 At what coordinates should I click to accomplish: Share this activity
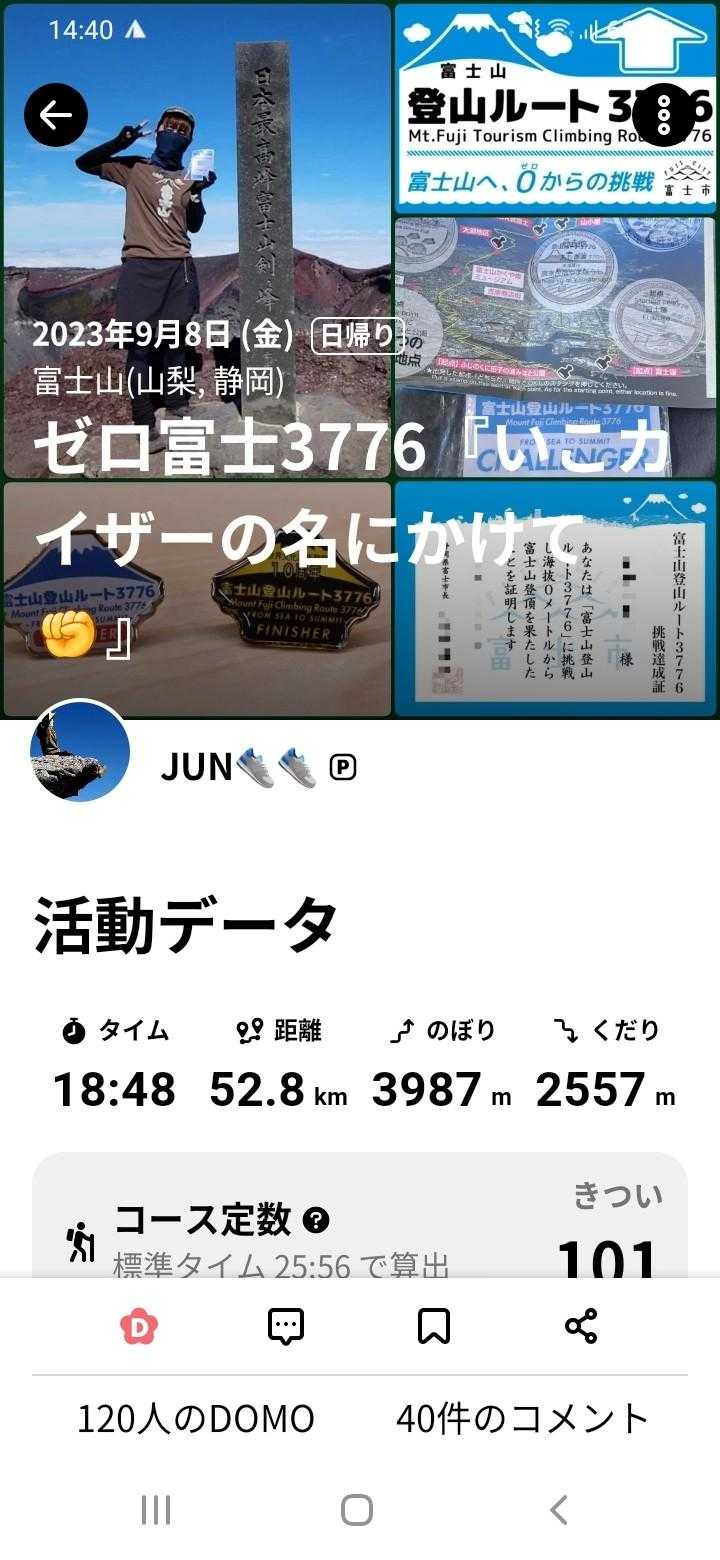[581, 1326]
